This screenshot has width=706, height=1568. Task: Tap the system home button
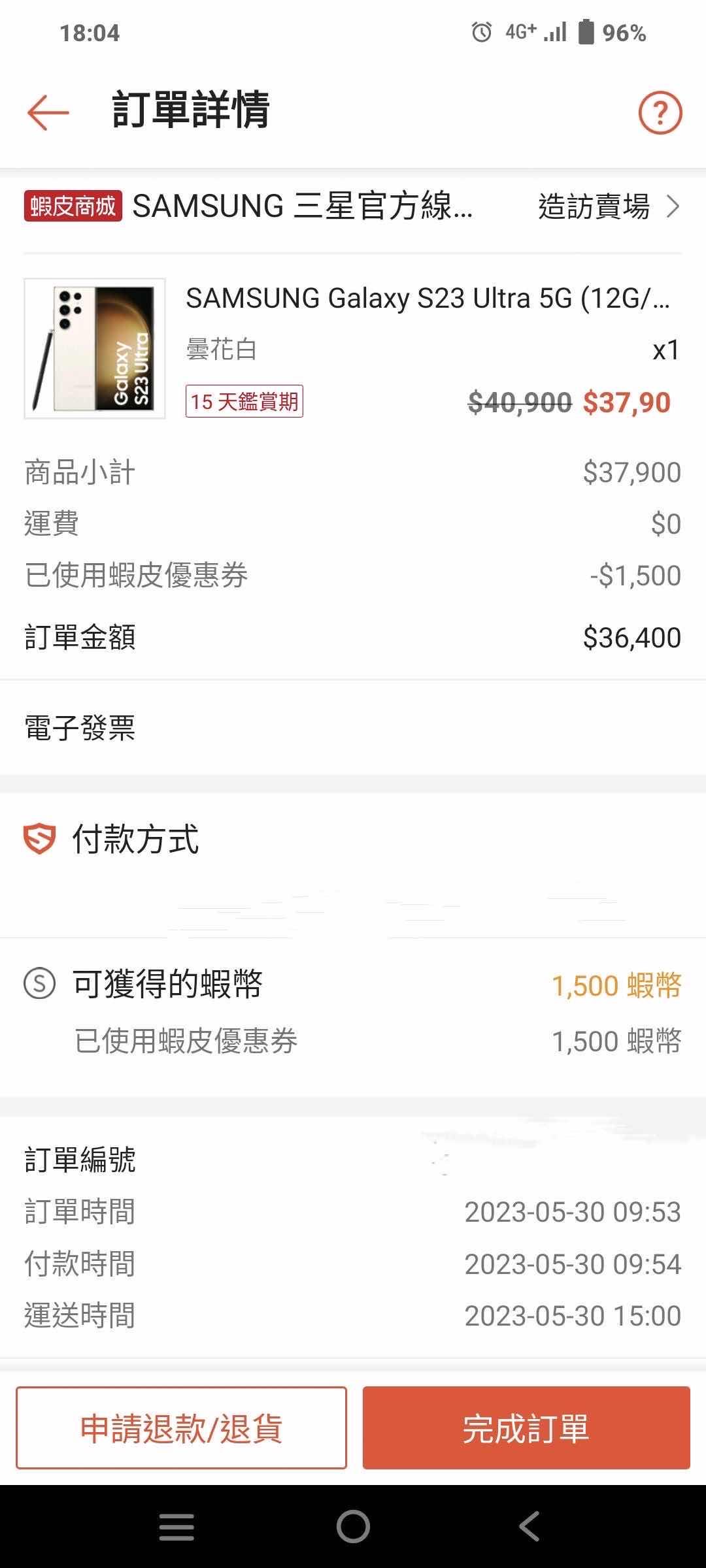click(353, 1527)
